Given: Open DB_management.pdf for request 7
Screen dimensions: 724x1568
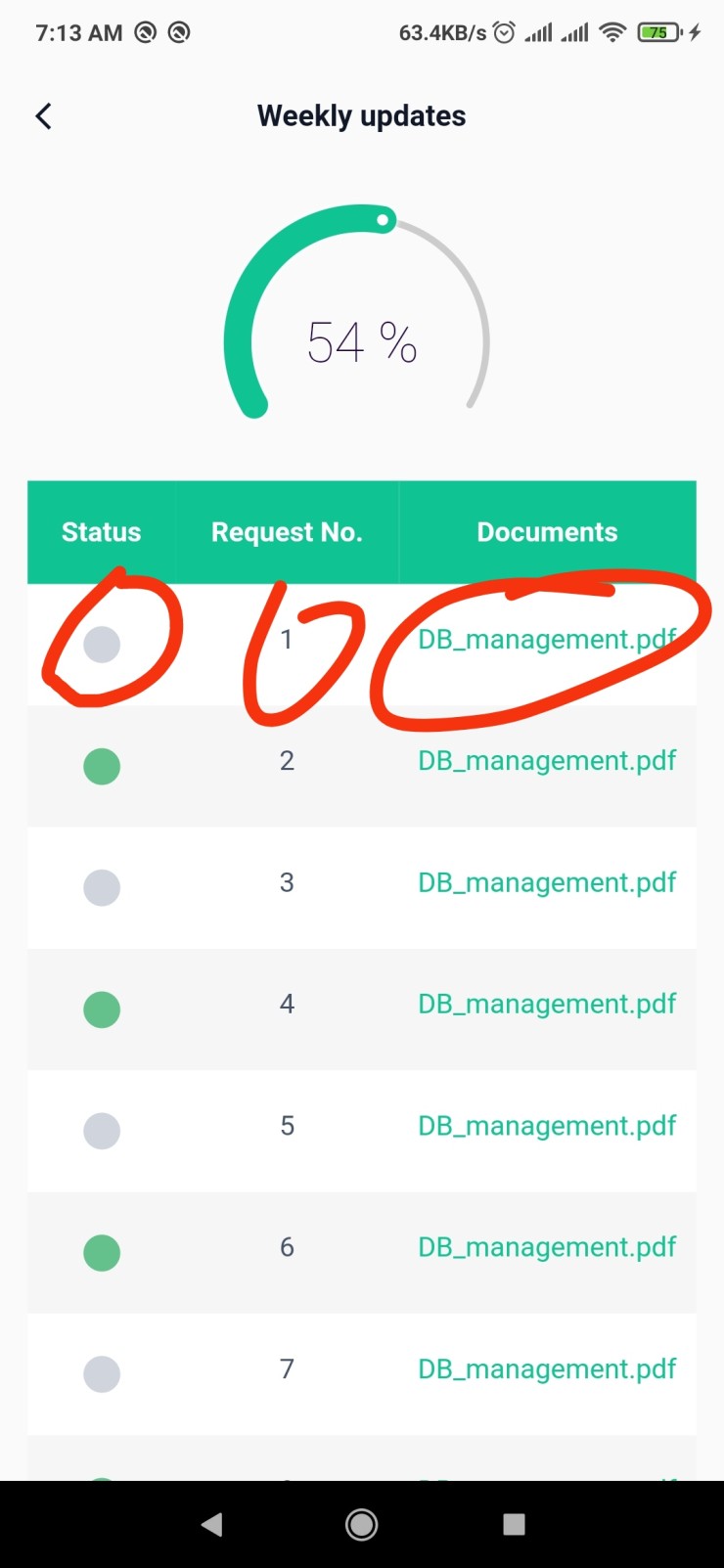Looking at the screenshot, I should click(x=546, y=1368).
